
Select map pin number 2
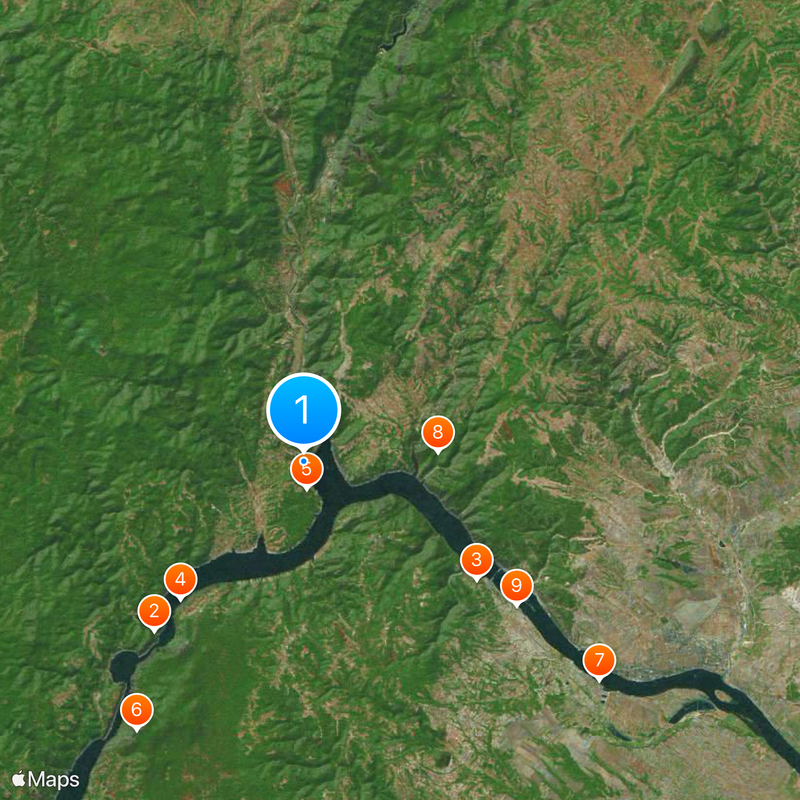coord(154,611)
